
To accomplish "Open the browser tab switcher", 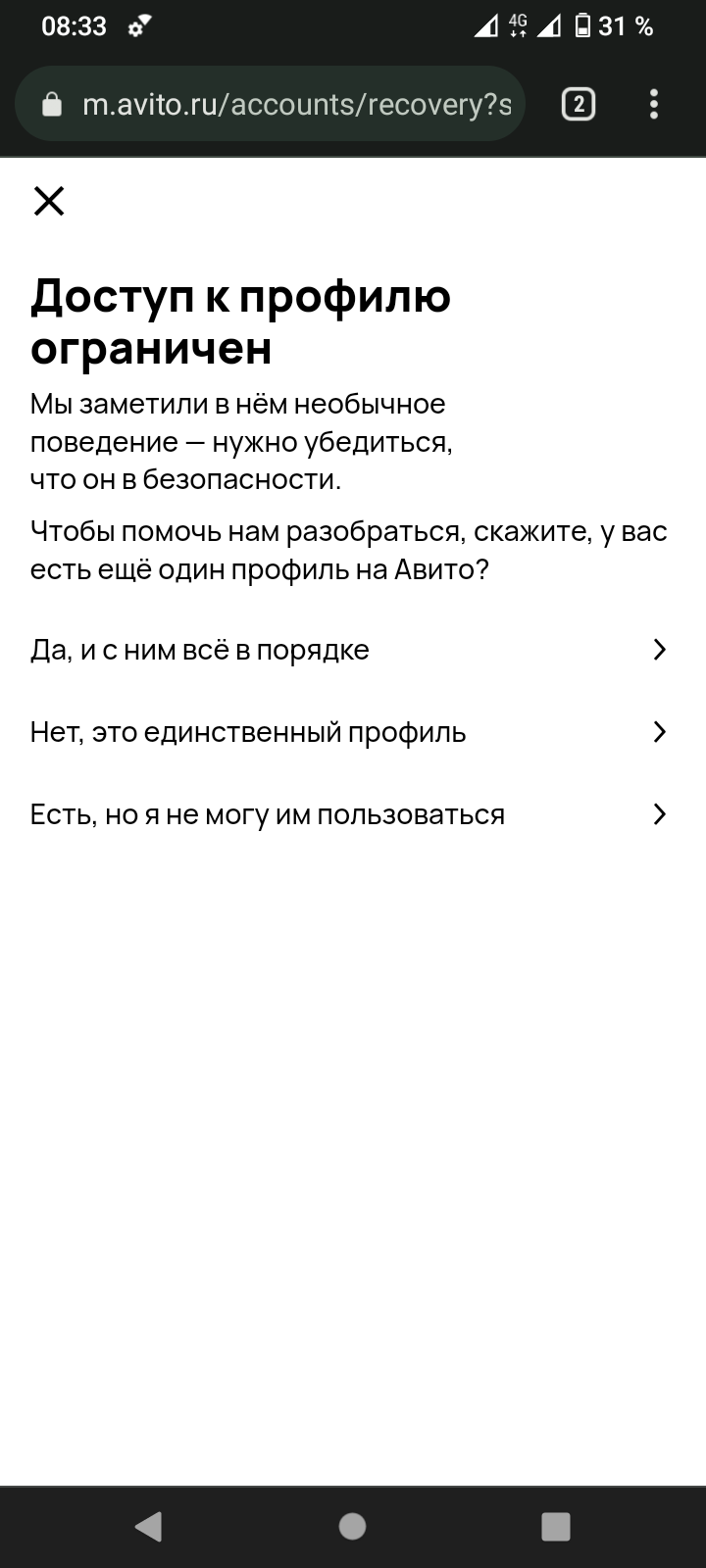I will tap(579, 104).
